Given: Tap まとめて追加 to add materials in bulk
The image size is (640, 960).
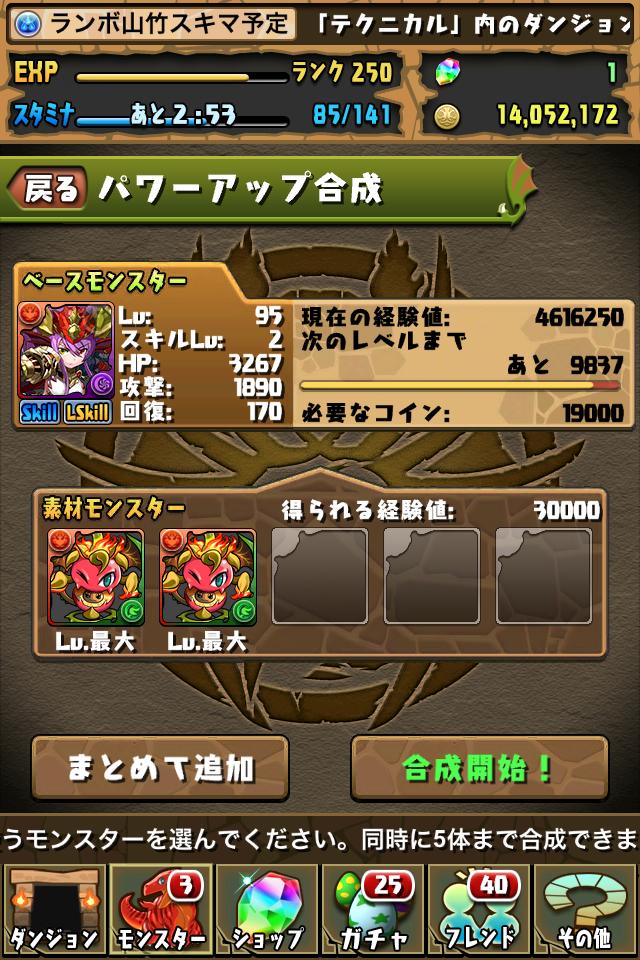Looking at the screenshot, I should (x=160, y=768).
